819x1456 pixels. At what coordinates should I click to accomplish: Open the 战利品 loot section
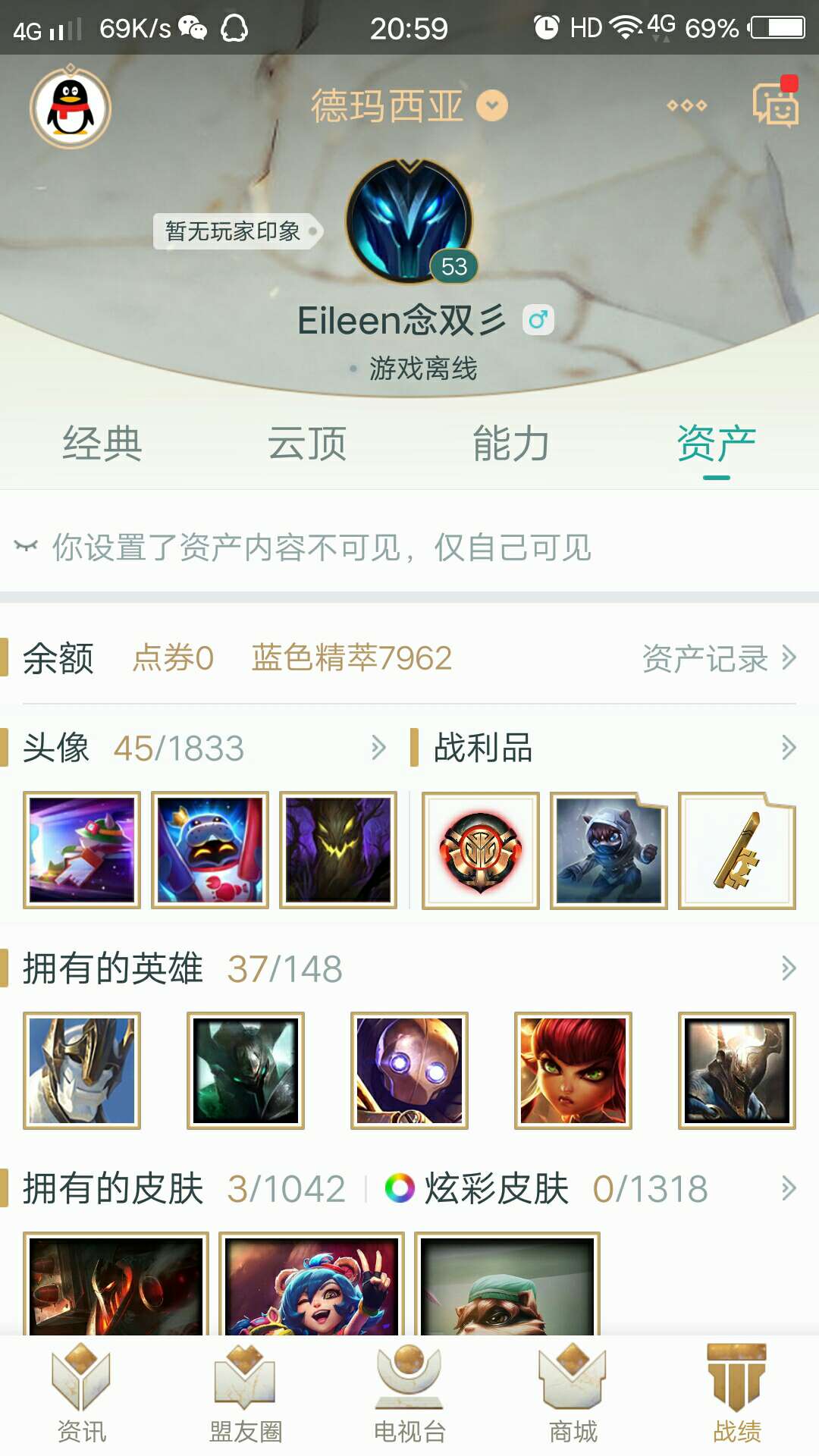pyautogui.click(x=603, y=748)
